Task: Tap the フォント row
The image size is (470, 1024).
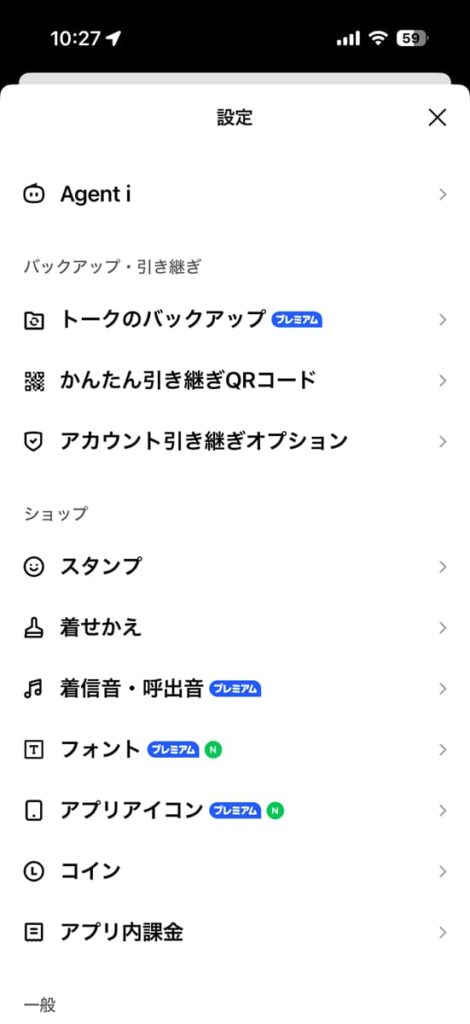Action: (x=235, y=750)
